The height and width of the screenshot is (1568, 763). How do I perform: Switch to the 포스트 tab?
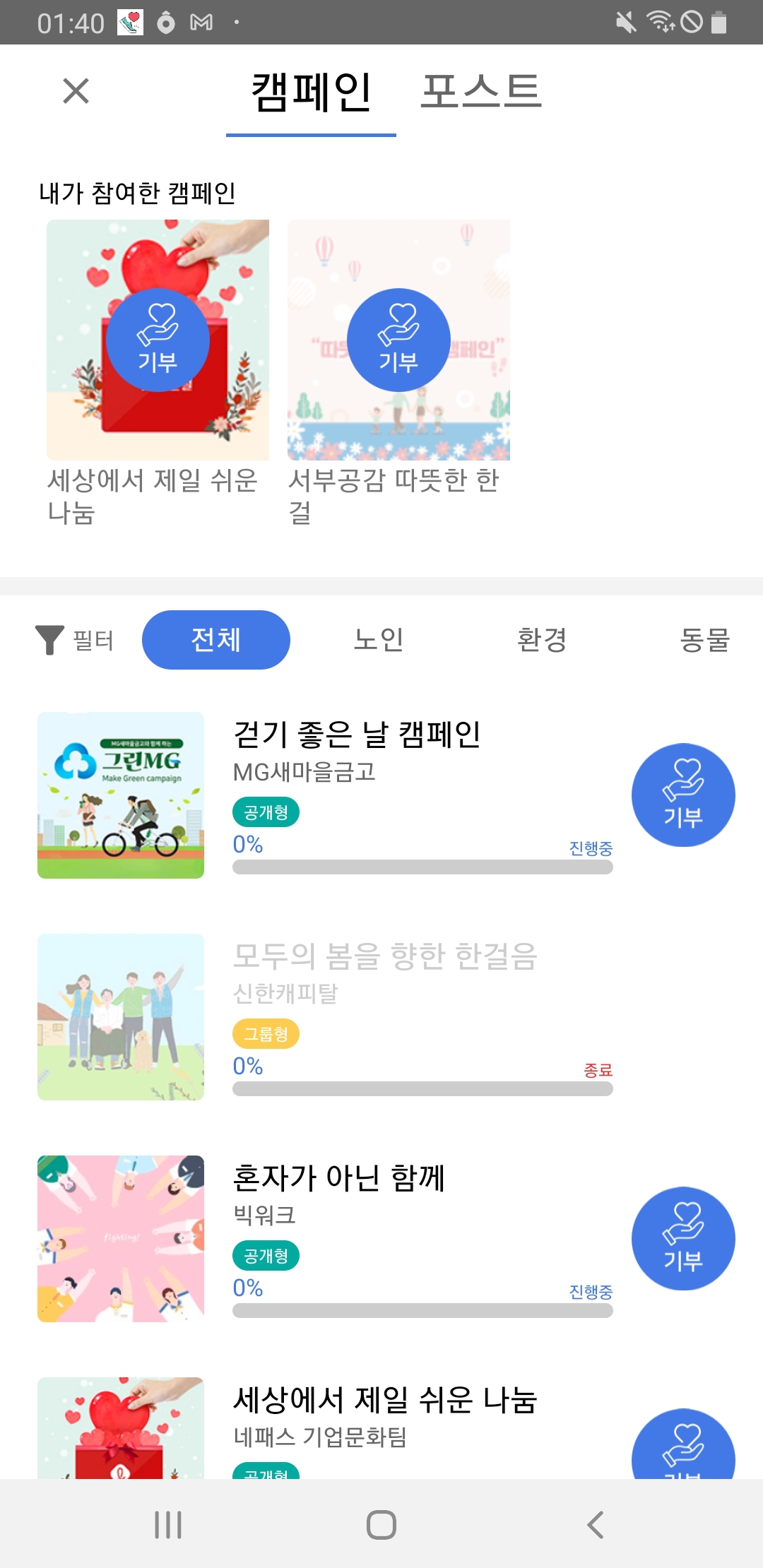pyautogui.click(x=480, y=92)
